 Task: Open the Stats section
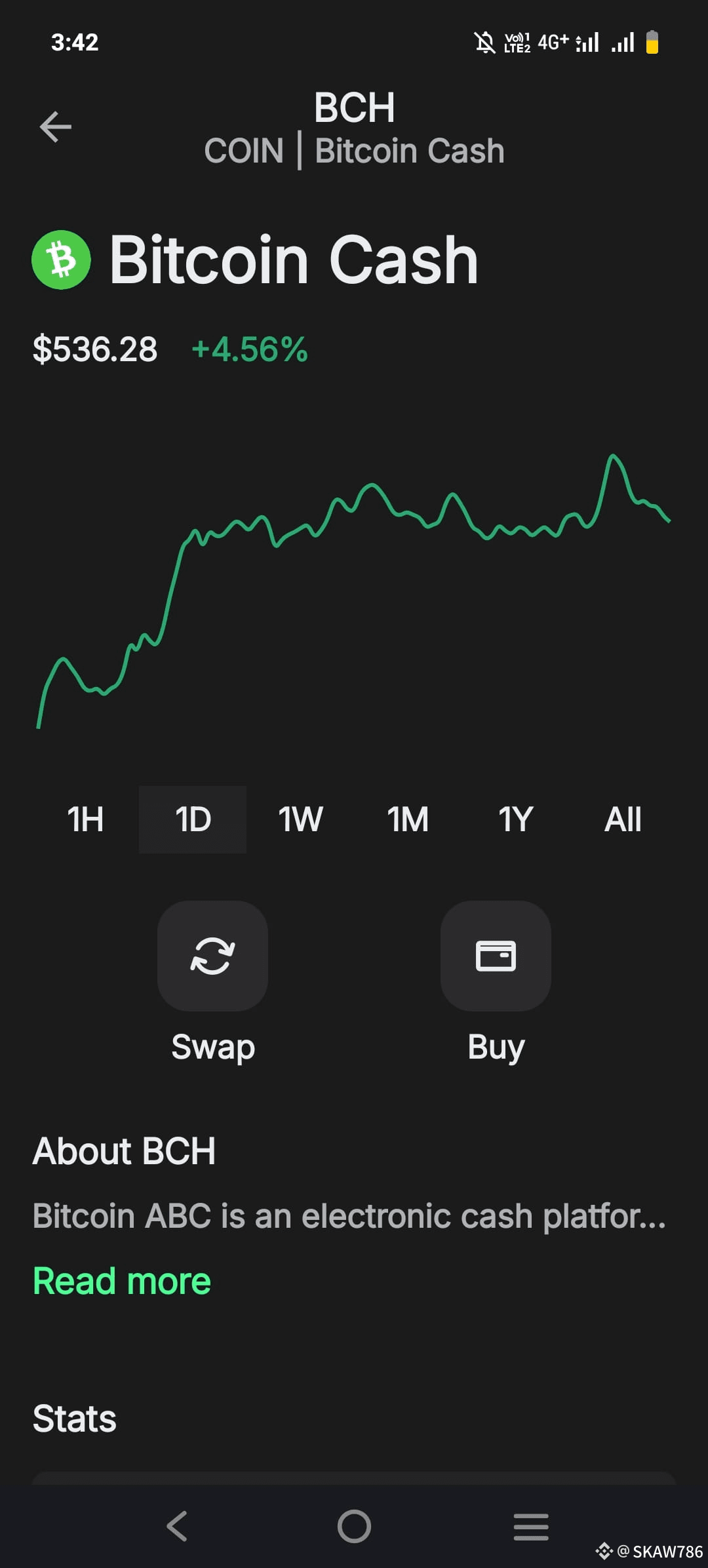click(74, 1418)
